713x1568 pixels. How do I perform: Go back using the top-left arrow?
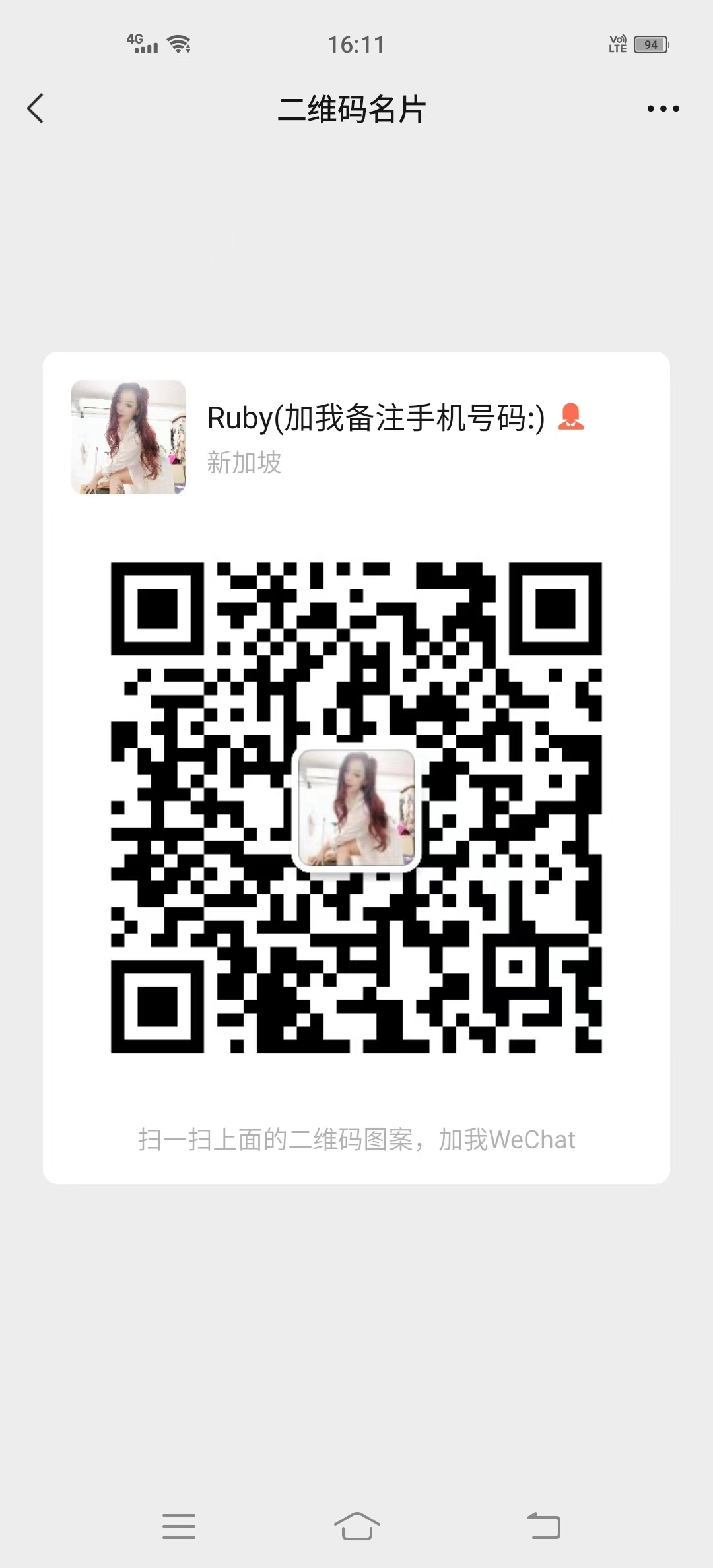[x=36, y=108]
